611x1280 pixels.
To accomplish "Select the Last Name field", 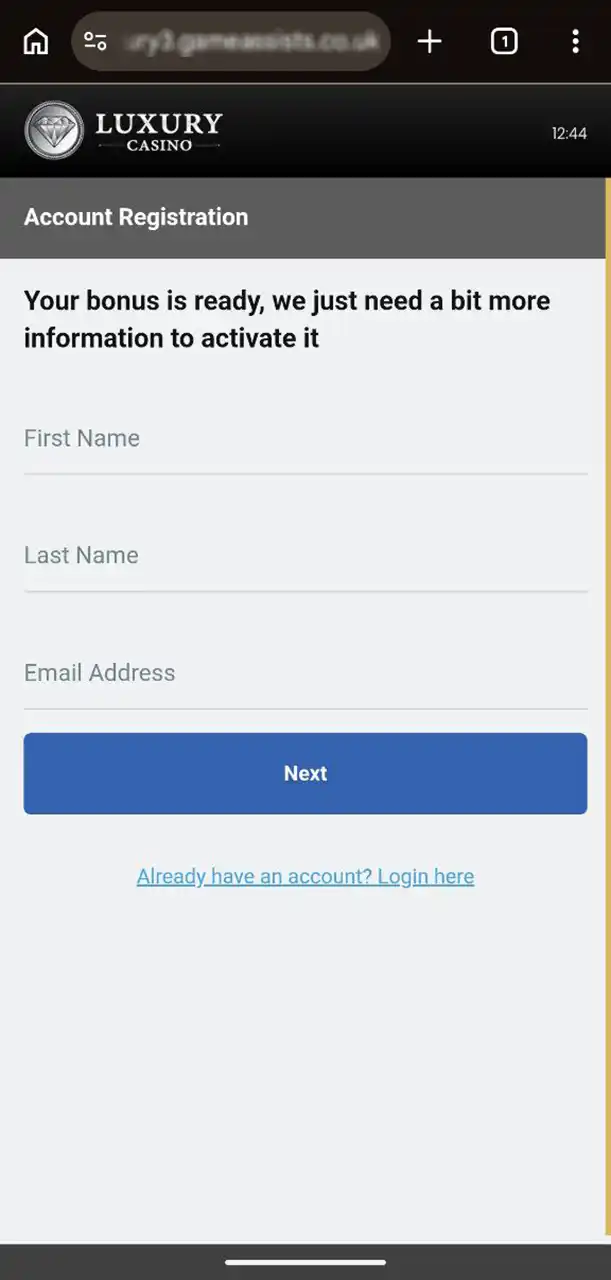I will point(305,557).
